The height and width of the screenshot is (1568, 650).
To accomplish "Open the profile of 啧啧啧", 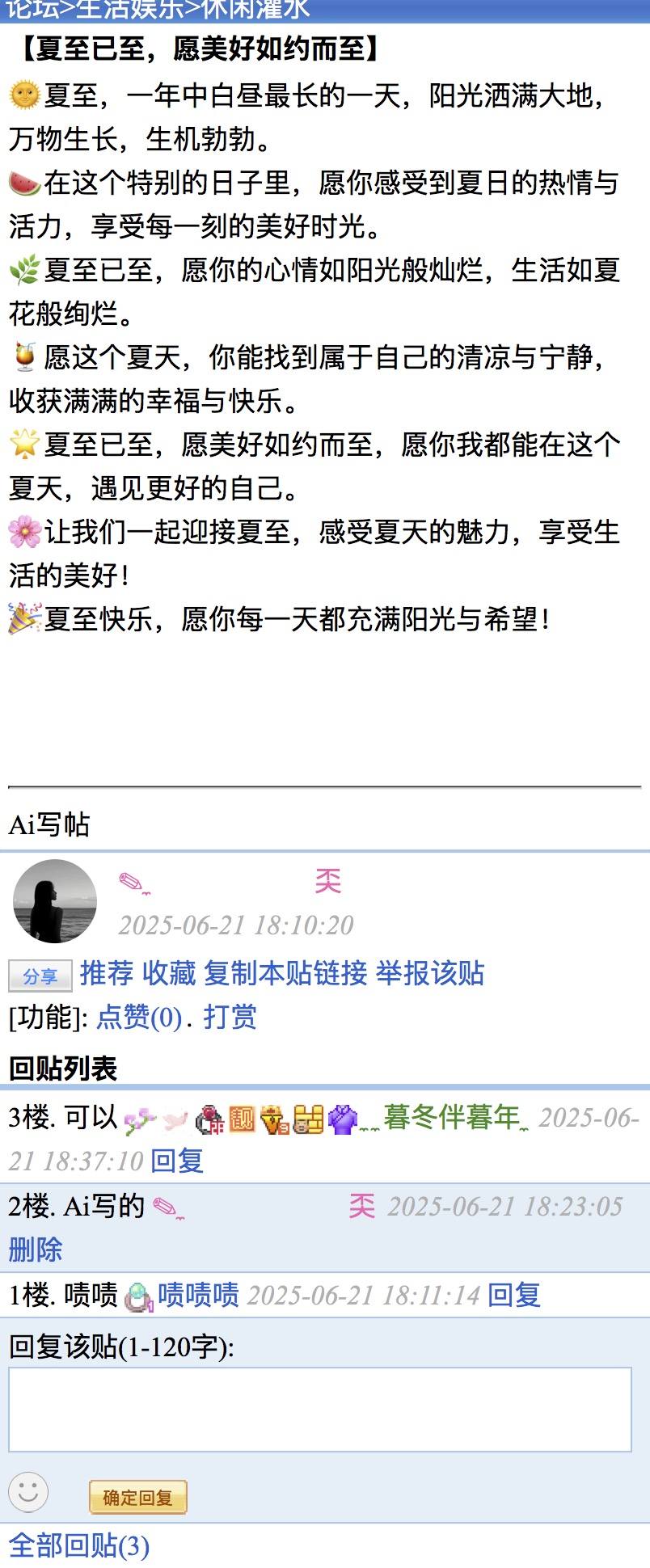I will 198,1295.
